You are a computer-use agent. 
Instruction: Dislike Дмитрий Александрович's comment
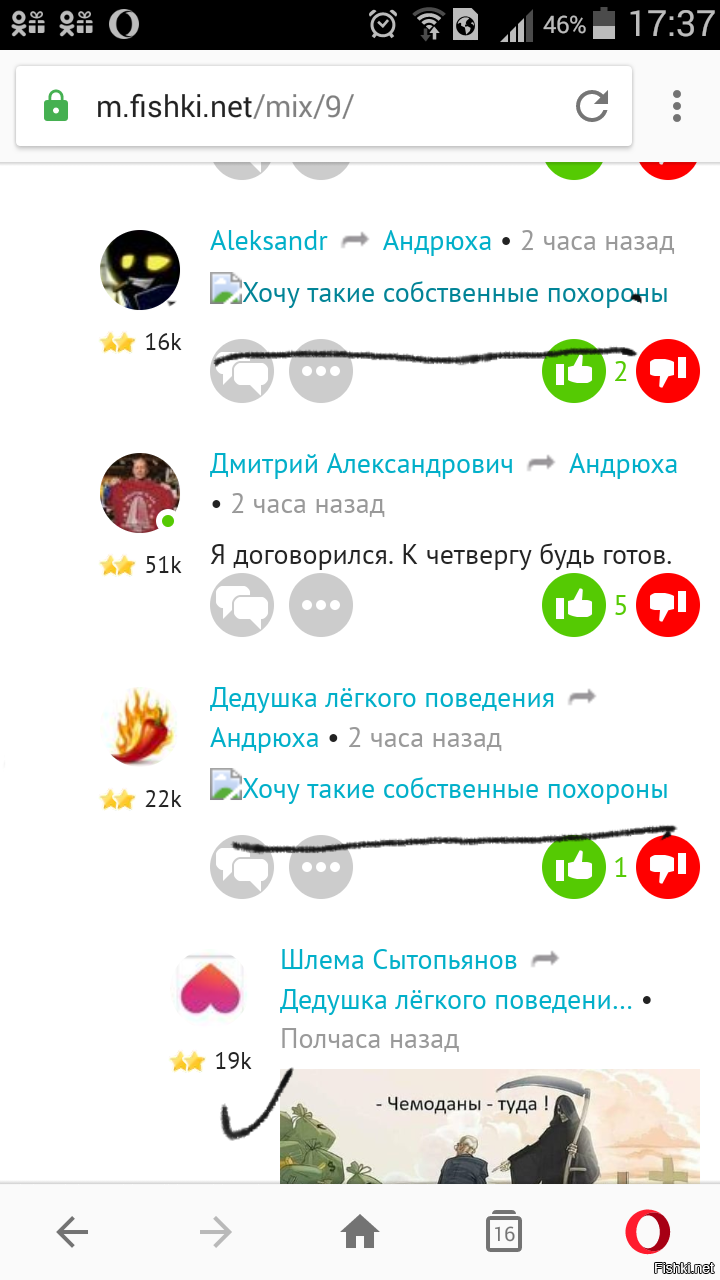(x=668, y=605)
